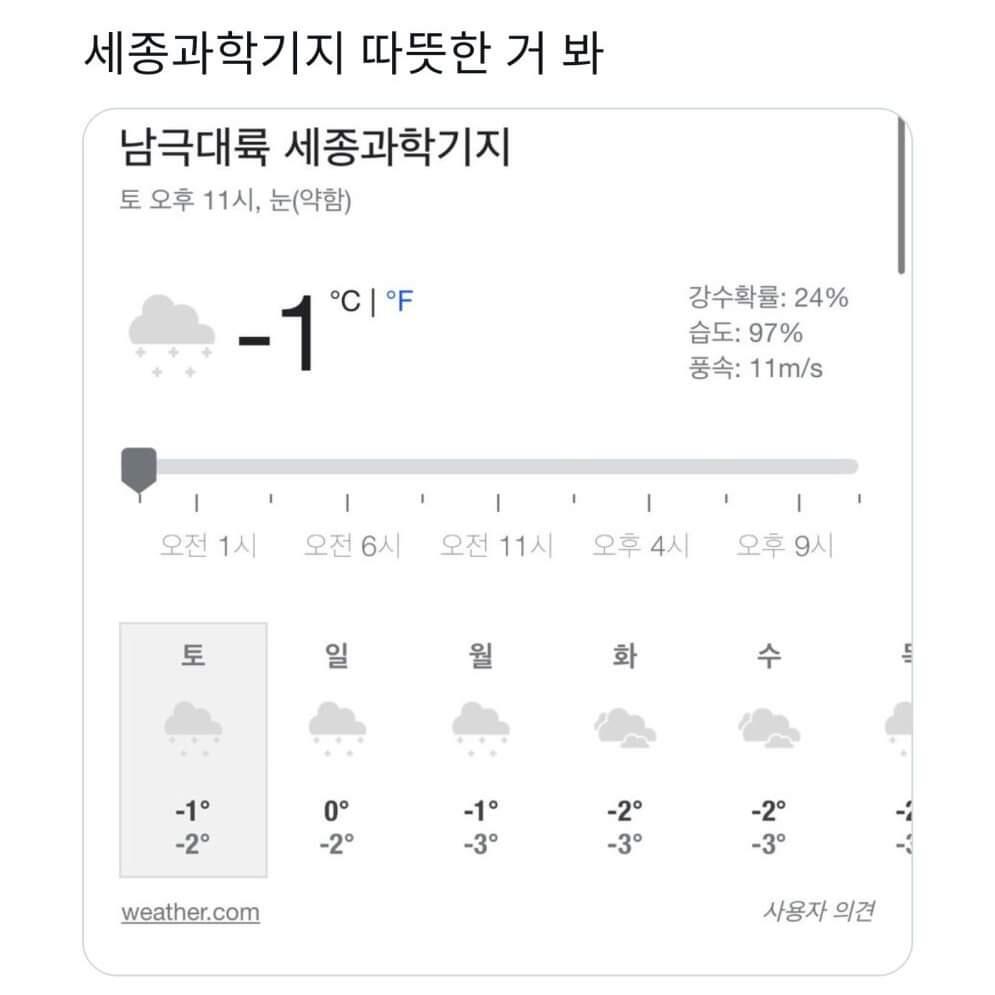Viewport: 995px width, 995px height.
Task: Open the 사용자 의견 feedback link
Action: [x=818, y=911]
